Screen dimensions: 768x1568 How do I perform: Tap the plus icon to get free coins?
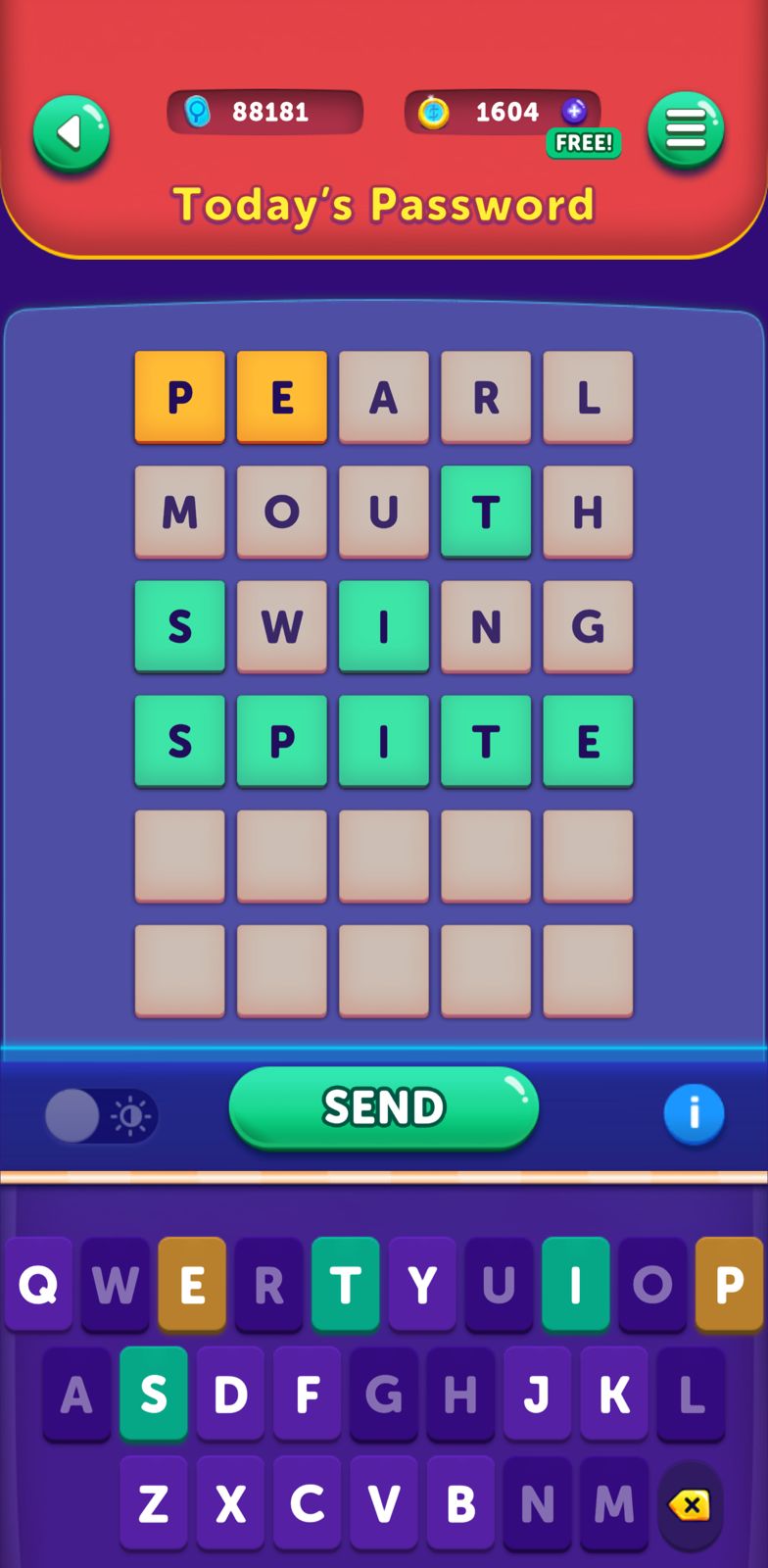click(574, 111)
